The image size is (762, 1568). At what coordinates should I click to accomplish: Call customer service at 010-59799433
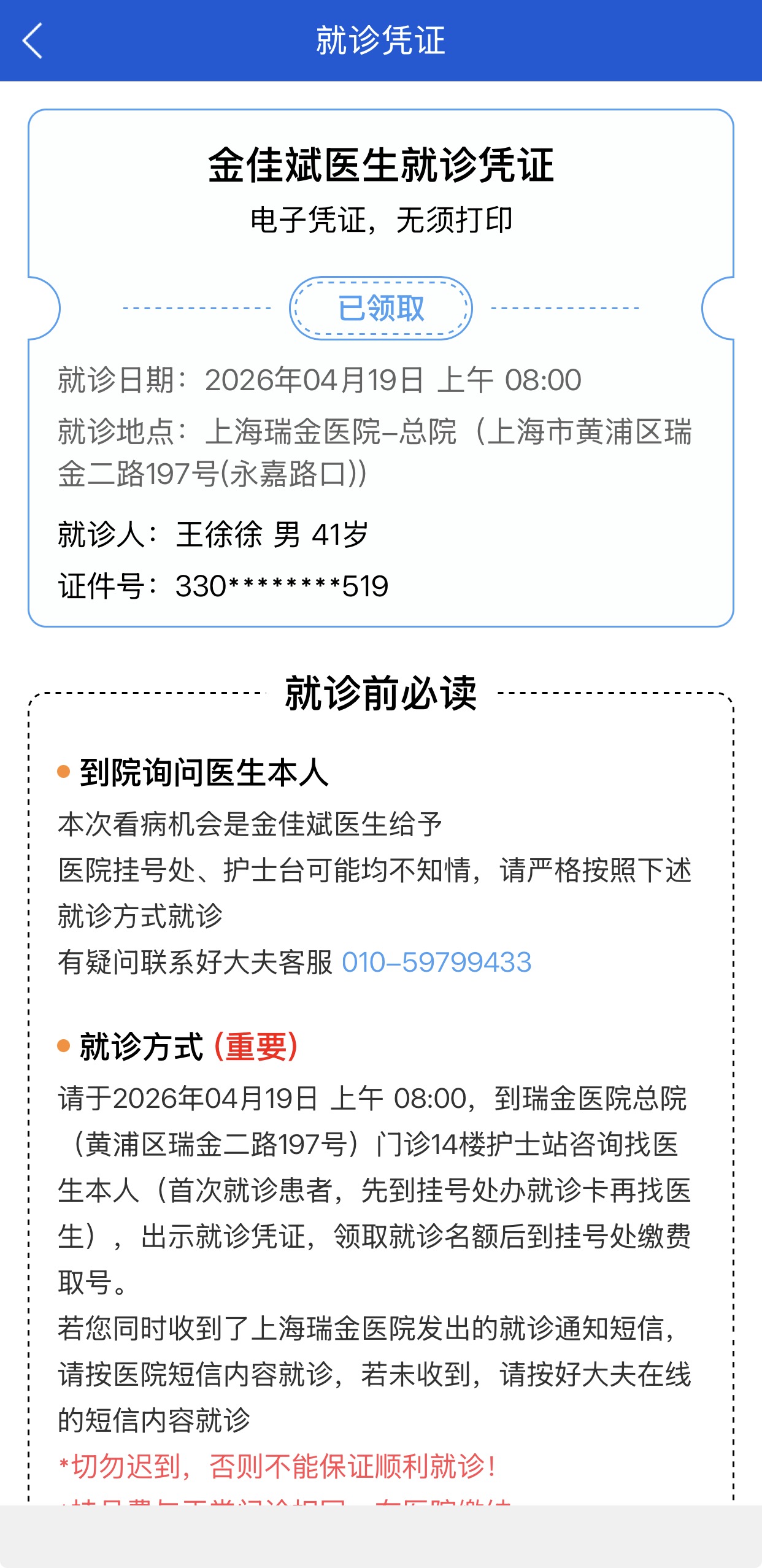point(436,962)
